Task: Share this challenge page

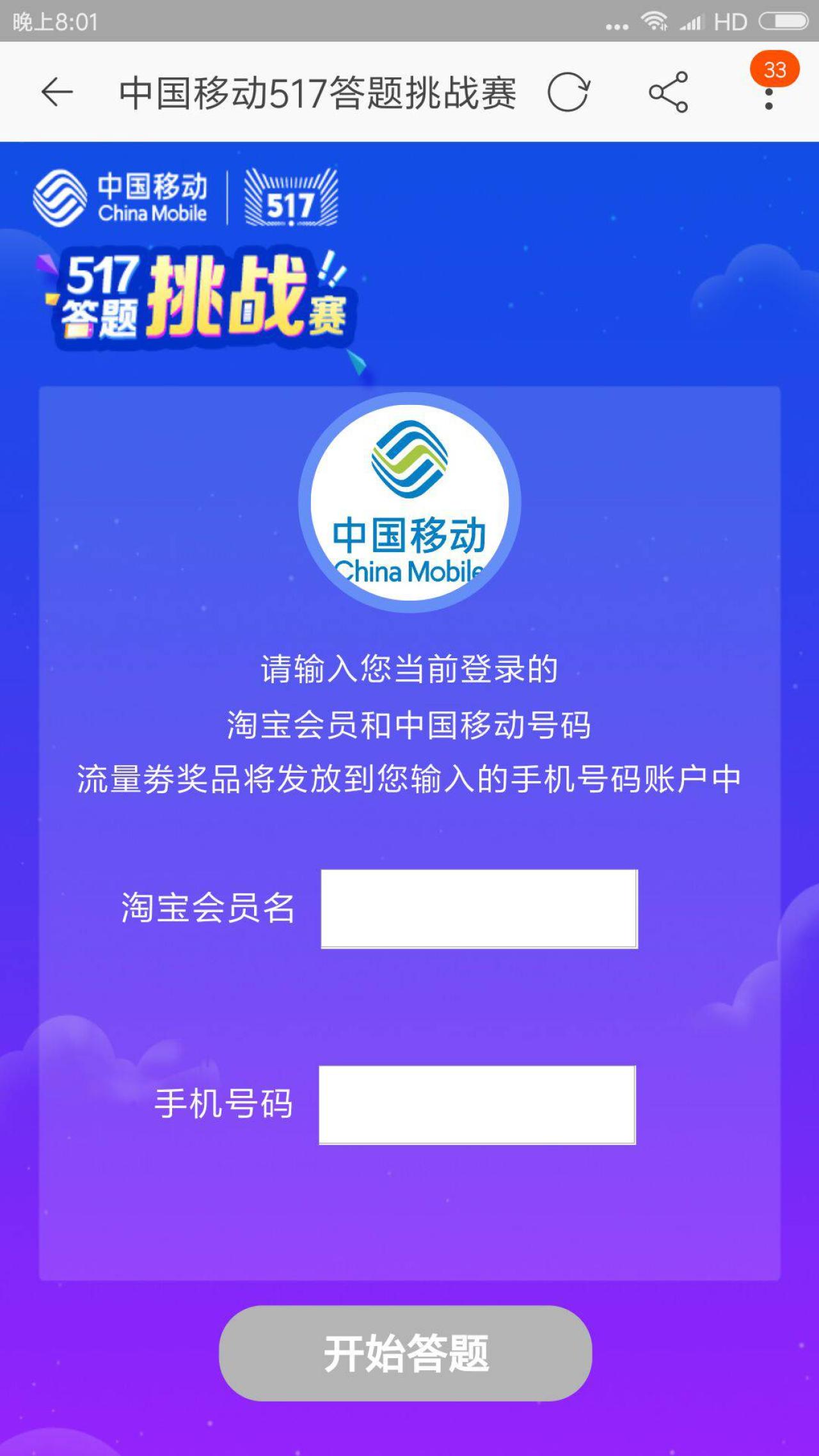Action: [668, 93]
